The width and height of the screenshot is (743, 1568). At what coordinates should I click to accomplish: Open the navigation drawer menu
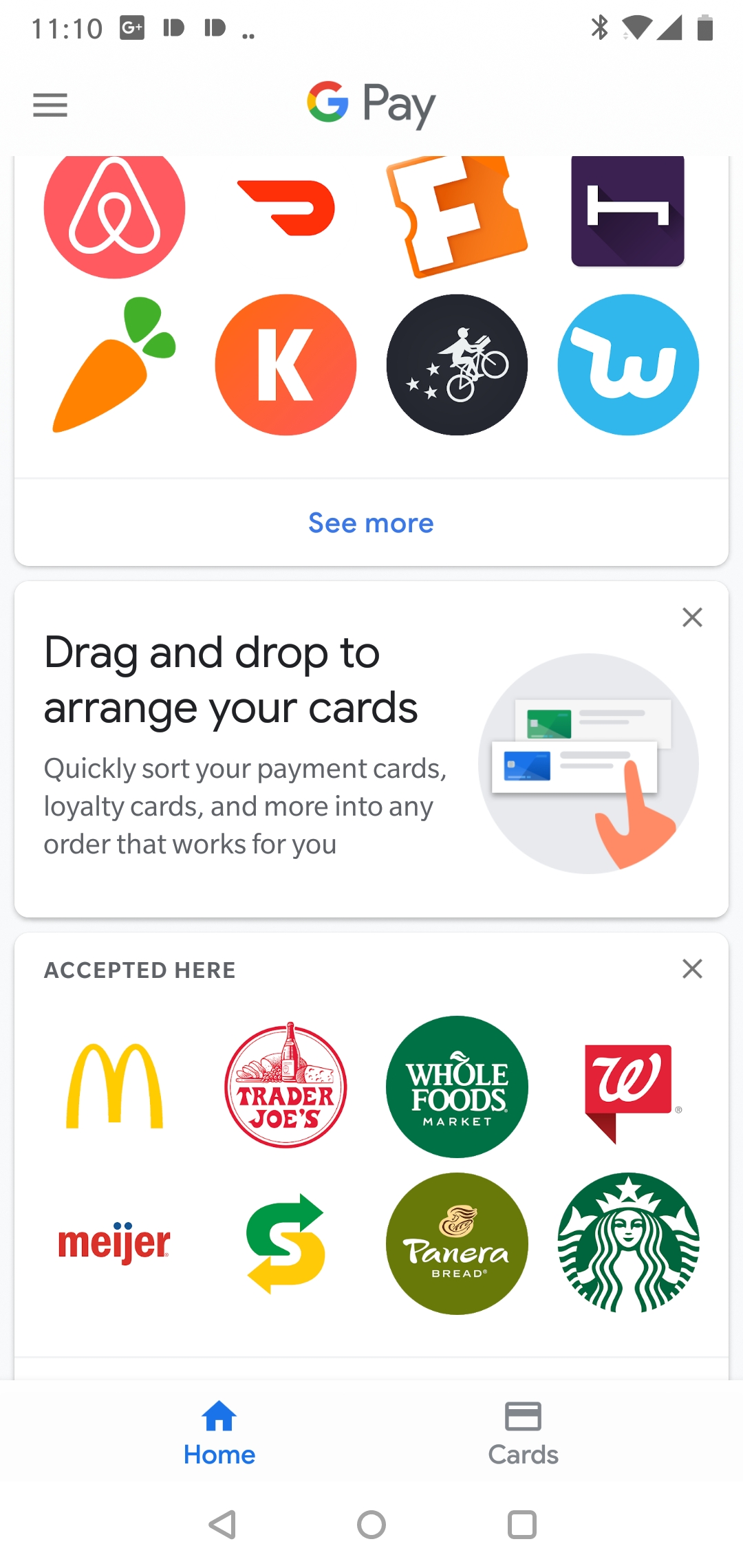(x=50, y=105)
